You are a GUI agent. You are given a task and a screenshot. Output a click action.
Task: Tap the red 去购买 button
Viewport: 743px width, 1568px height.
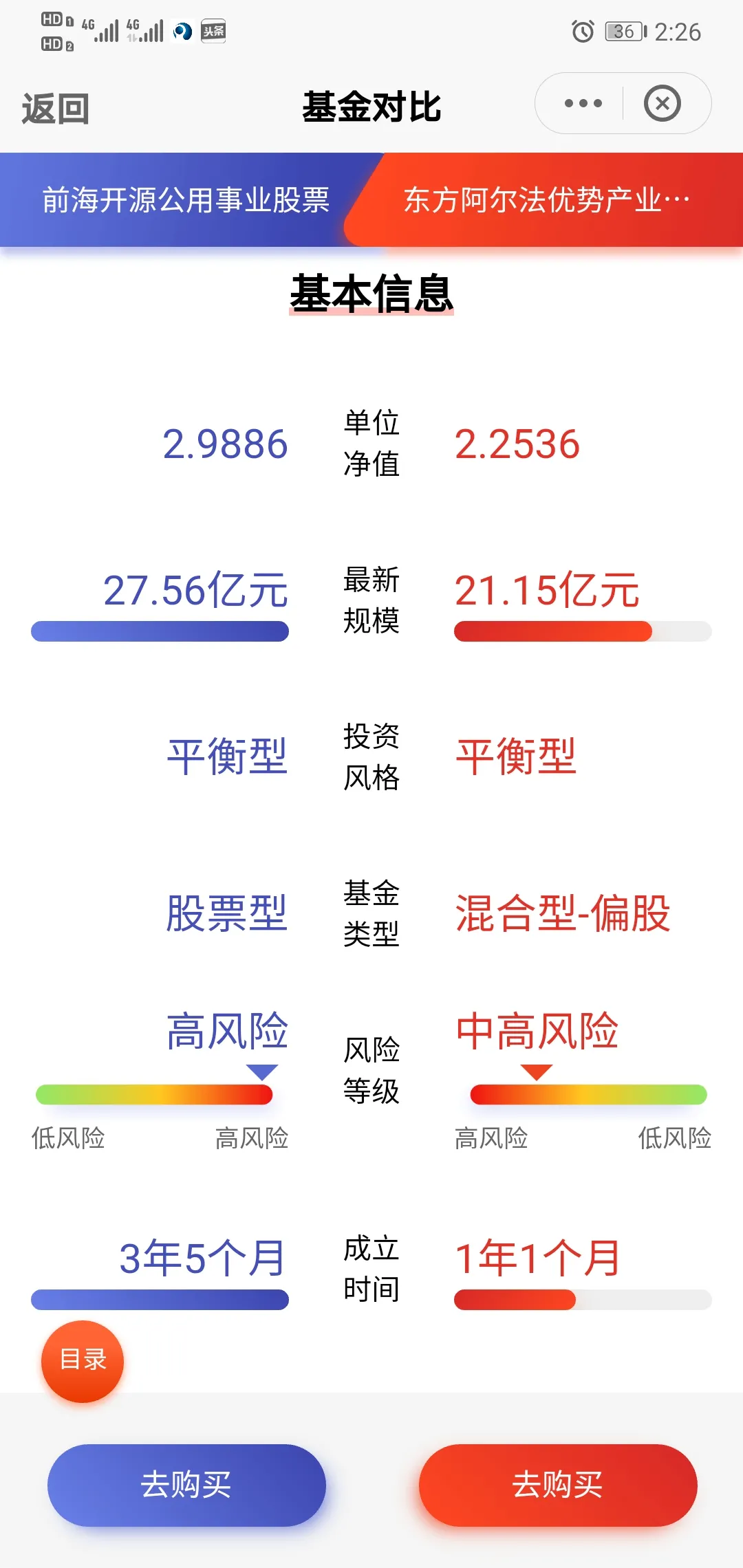click(558, 1485)
